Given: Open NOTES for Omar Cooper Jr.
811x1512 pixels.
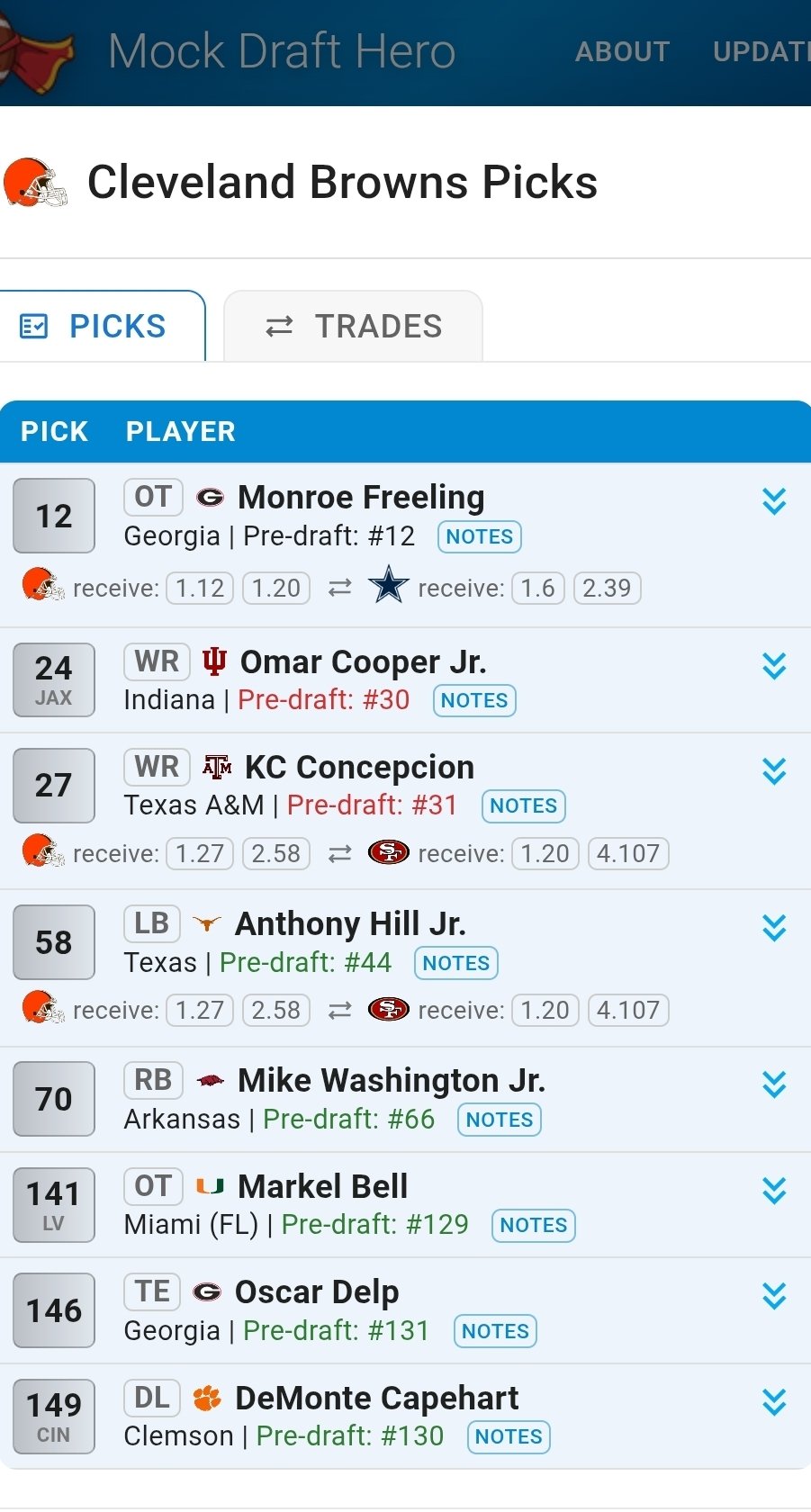Looking at the screenshot, I should point(474,700).
